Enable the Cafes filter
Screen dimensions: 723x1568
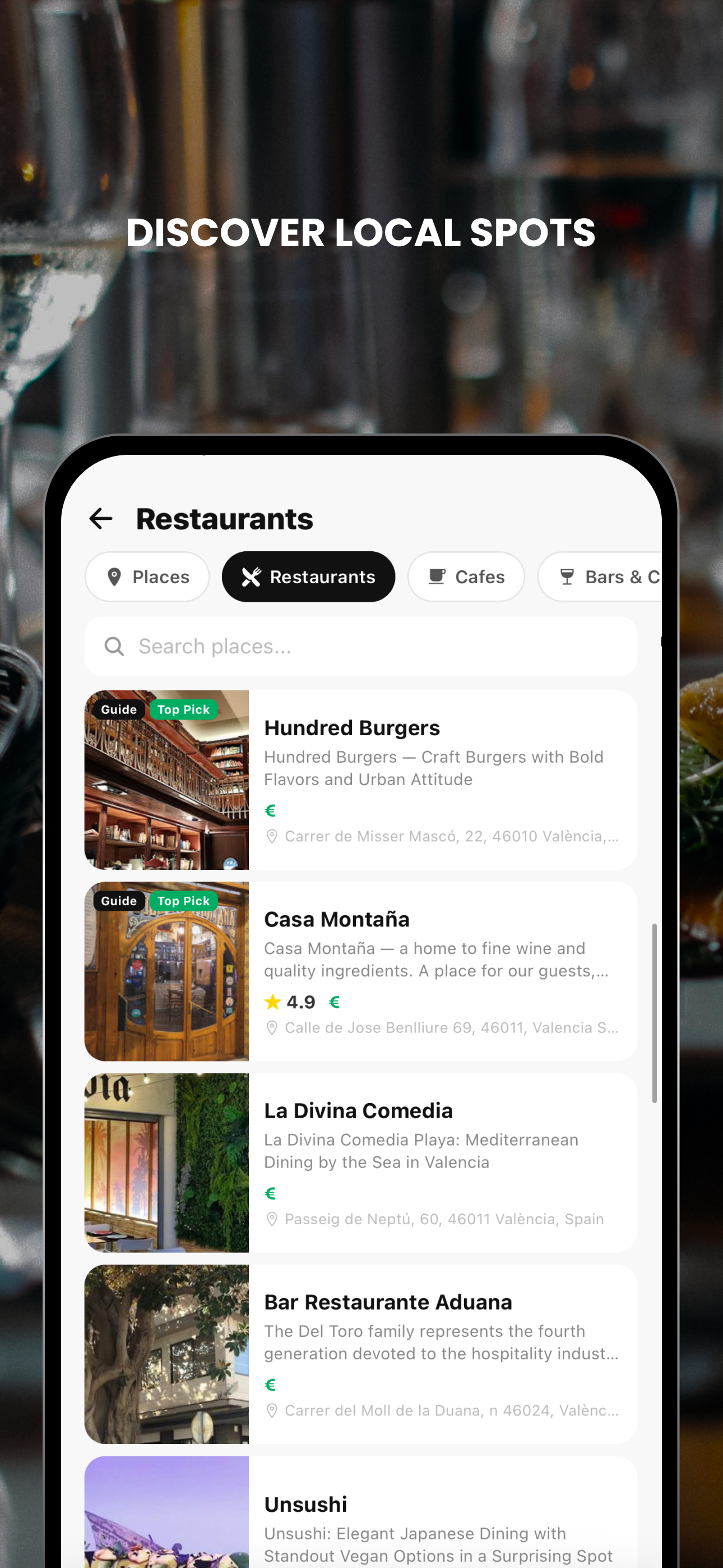(x=466, y=577)
